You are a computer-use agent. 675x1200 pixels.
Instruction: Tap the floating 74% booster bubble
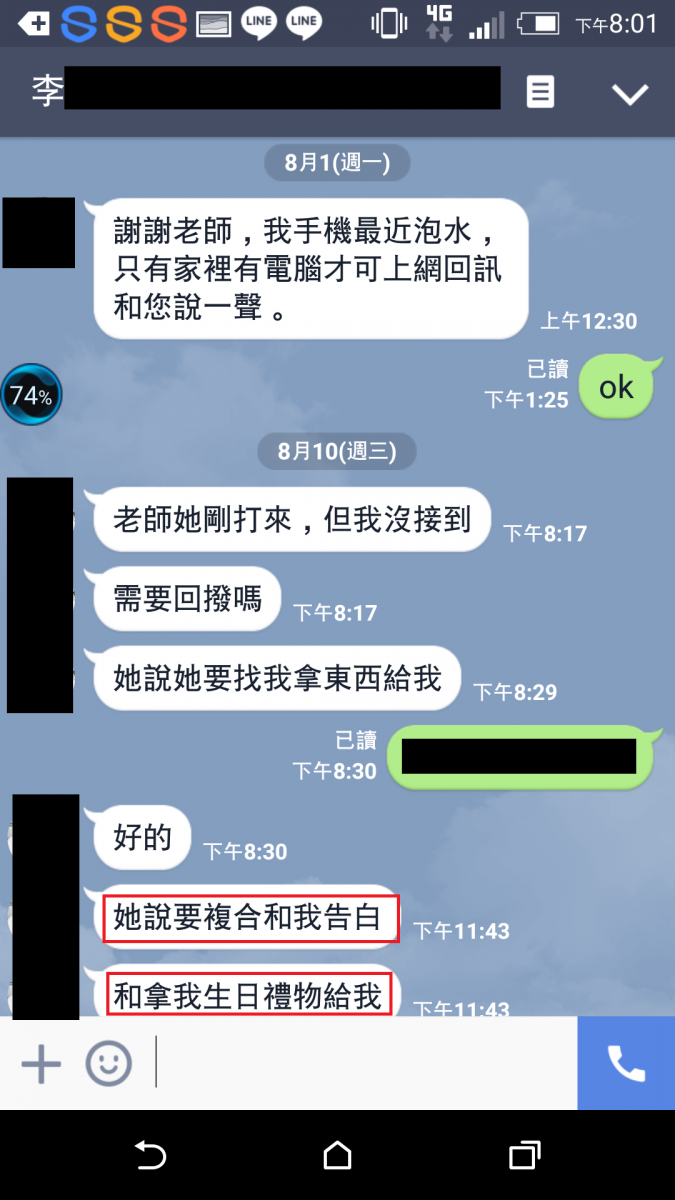31,395
